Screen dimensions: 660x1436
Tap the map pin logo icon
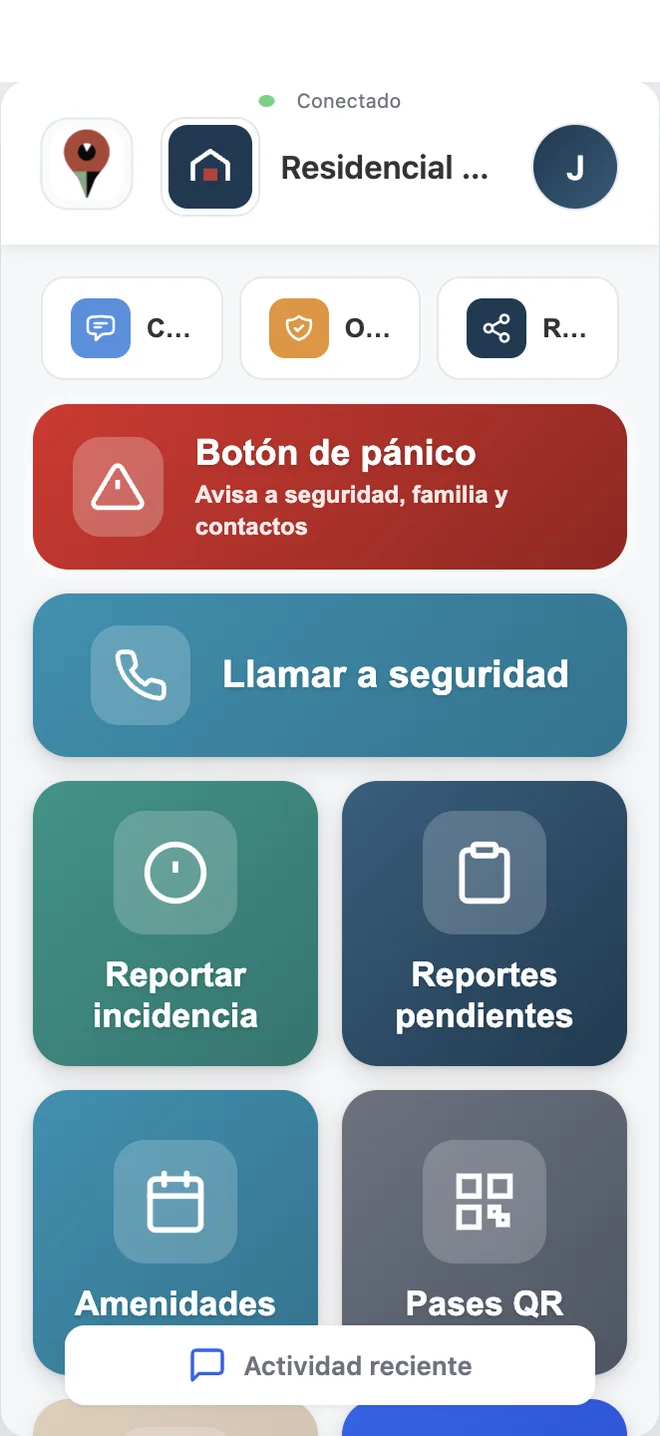pyautogui.click(x=86, y=165)
